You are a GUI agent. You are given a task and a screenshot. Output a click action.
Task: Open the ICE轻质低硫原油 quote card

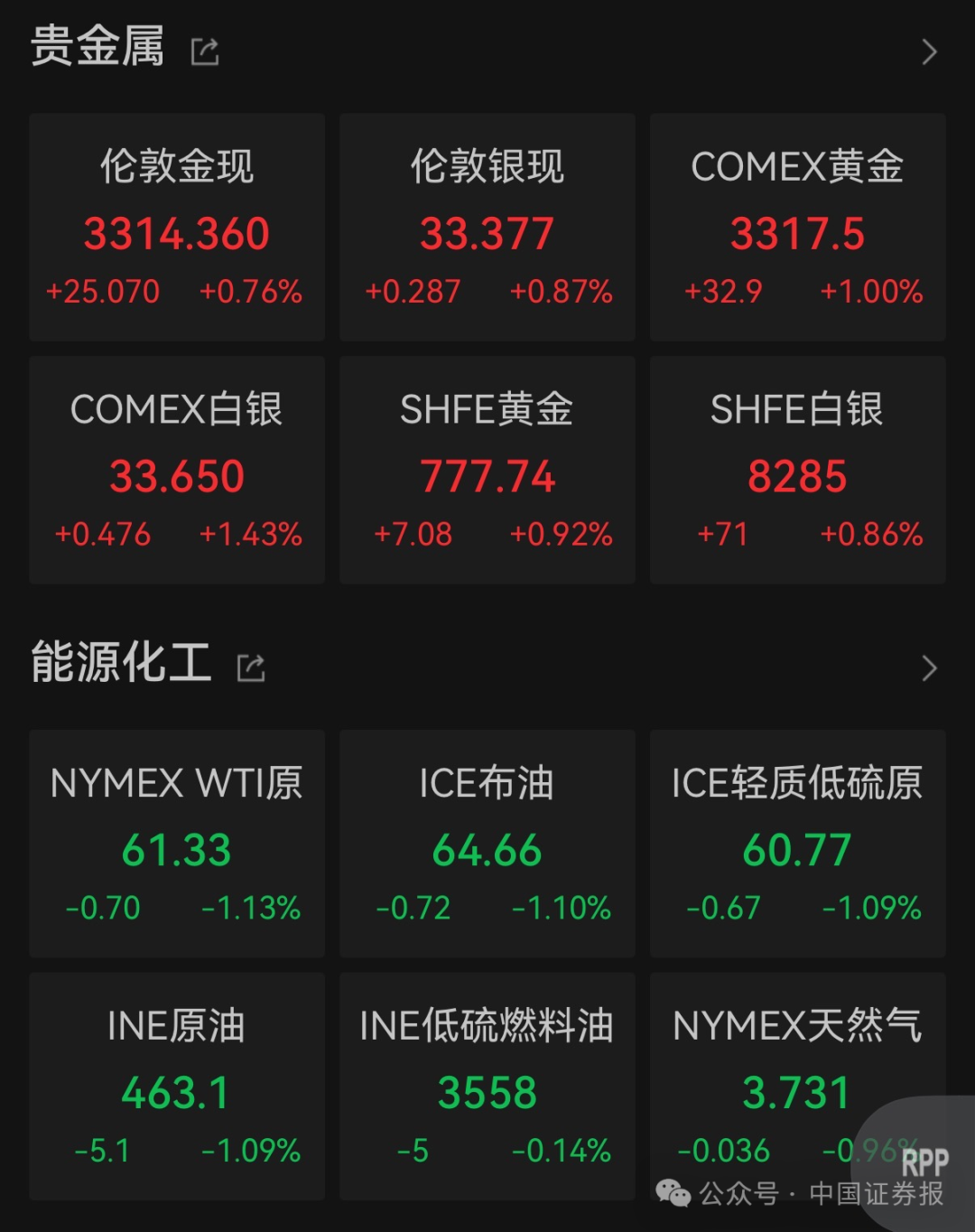797,844
